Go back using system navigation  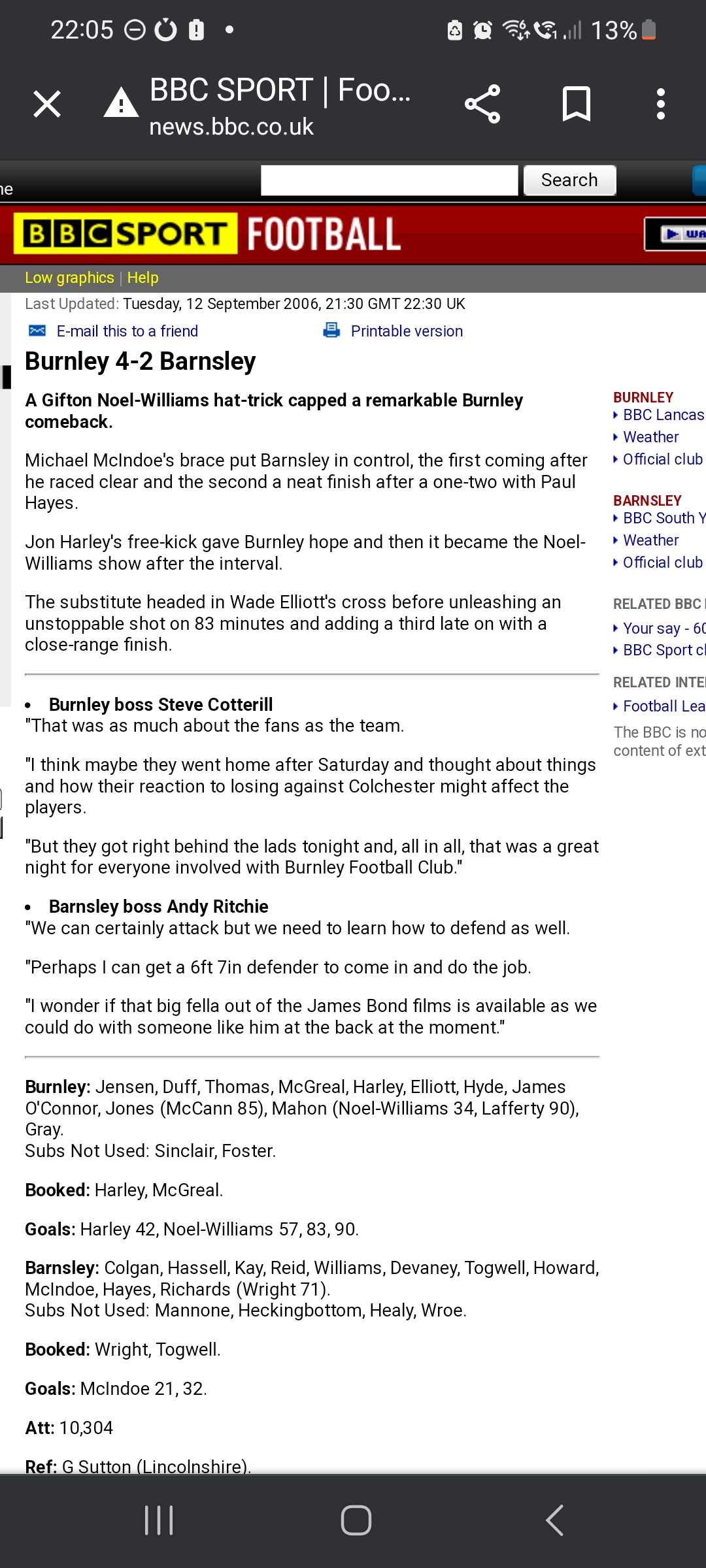pyautogui.click(x=554, y=1520)
